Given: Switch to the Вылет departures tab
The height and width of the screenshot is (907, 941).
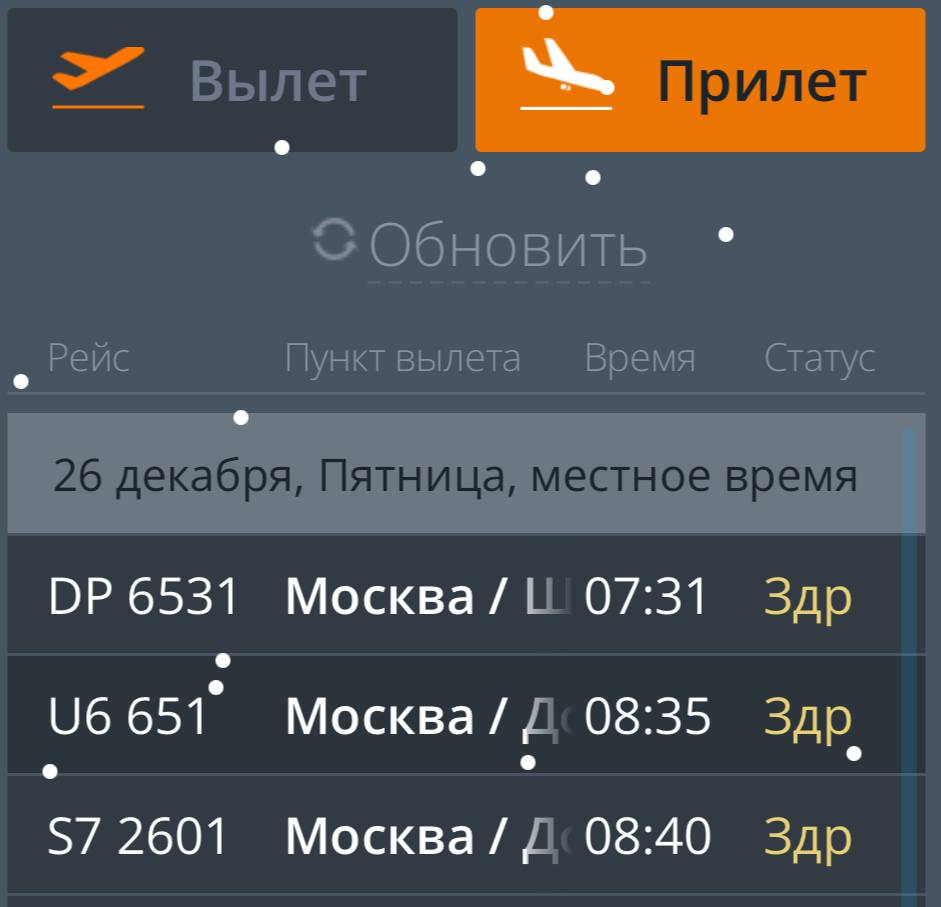Looking at the screenshot, I should pos(232,80).
